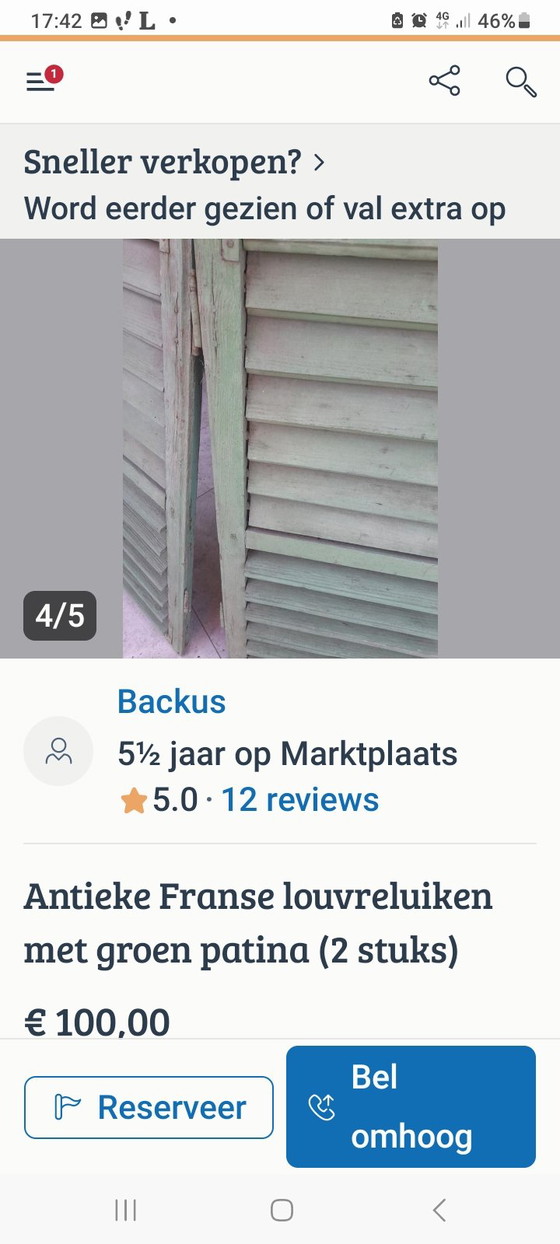
Task: View the 12 reviews
Action: [x=300, y=800]
